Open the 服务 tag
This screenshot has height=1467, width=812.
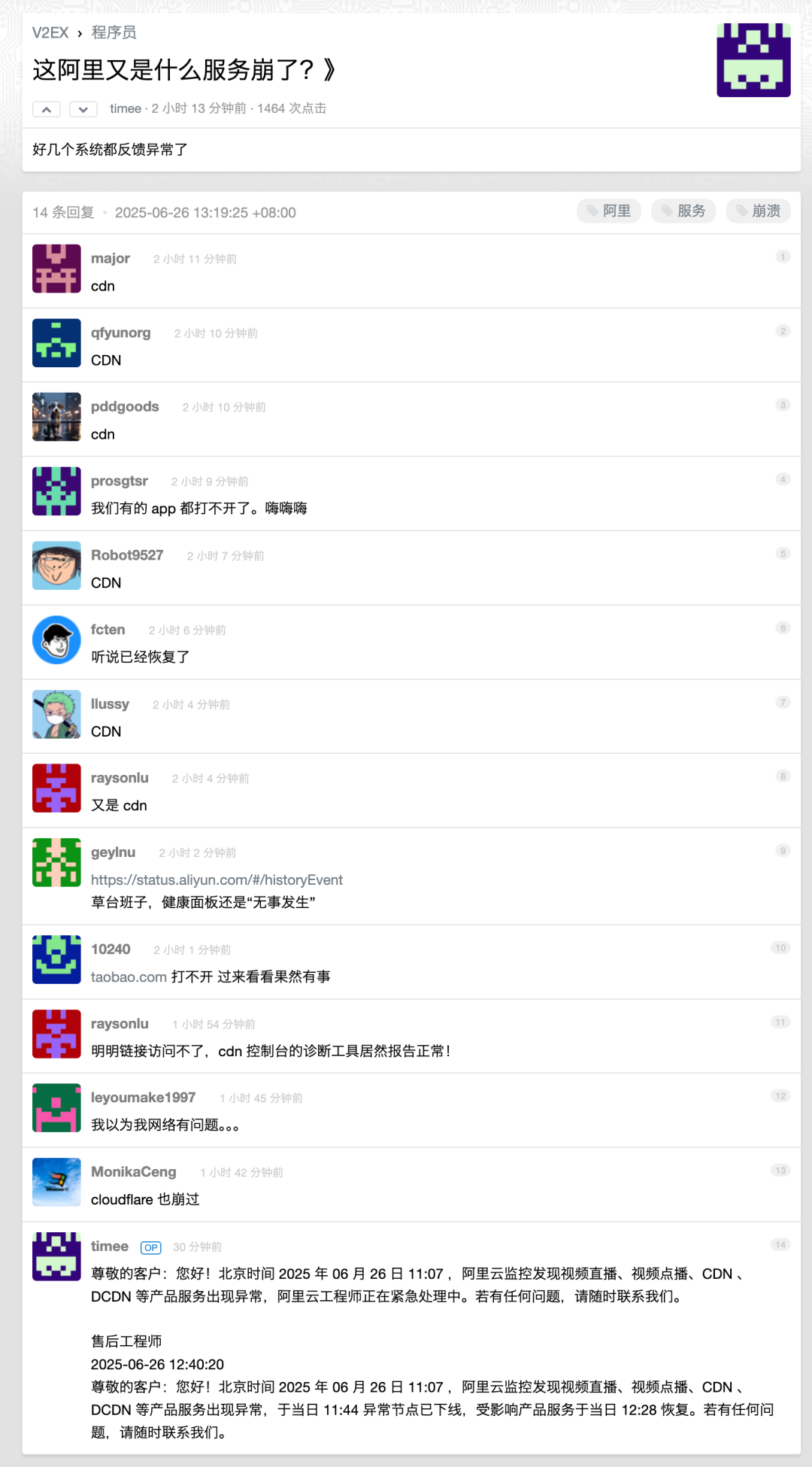point(683,211)
